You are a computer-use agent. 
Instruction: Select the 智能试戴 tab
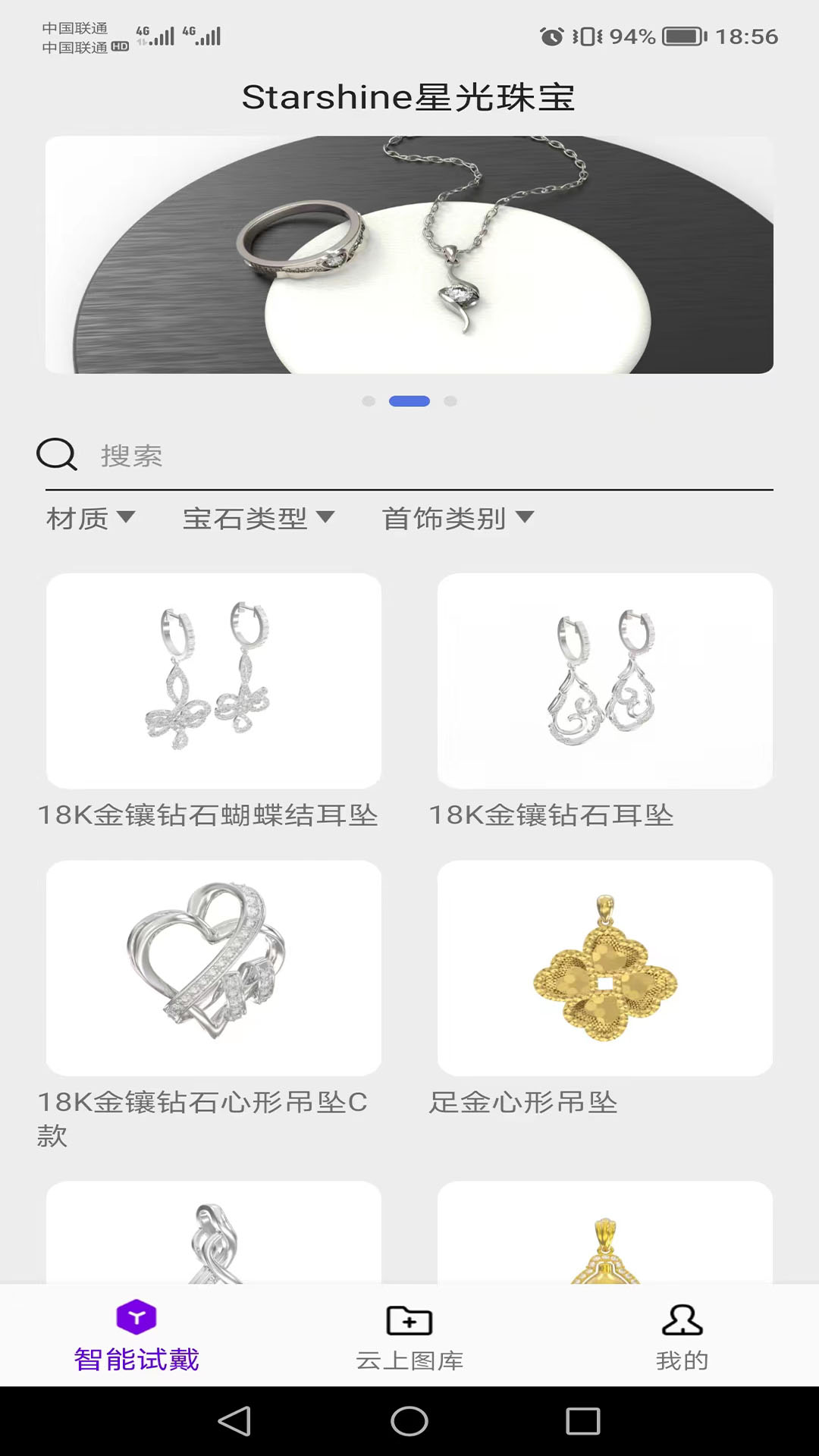(136, 1336)
